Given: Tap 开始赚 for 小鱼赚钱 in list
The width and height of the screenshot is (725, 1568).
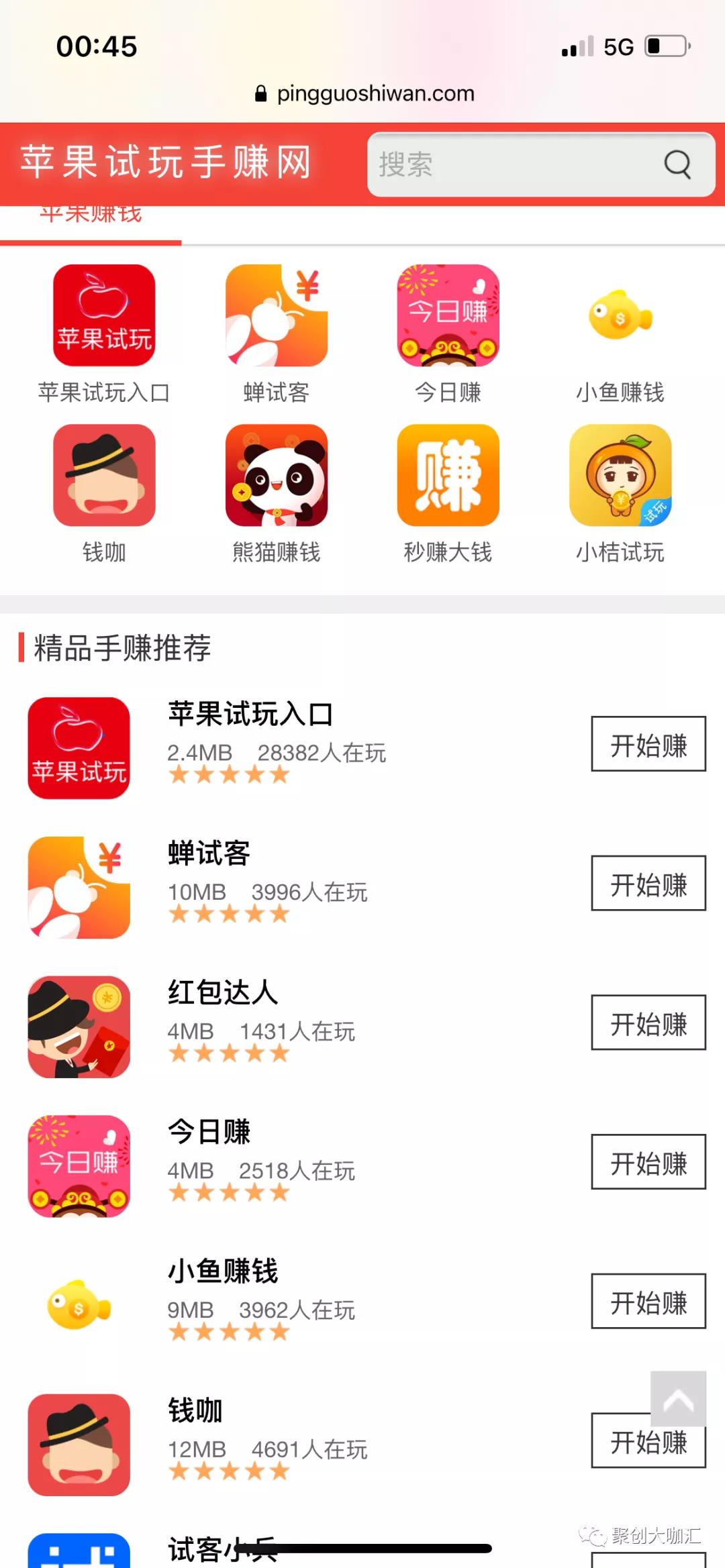Looking at the screenshot, I should (648, 1301).
